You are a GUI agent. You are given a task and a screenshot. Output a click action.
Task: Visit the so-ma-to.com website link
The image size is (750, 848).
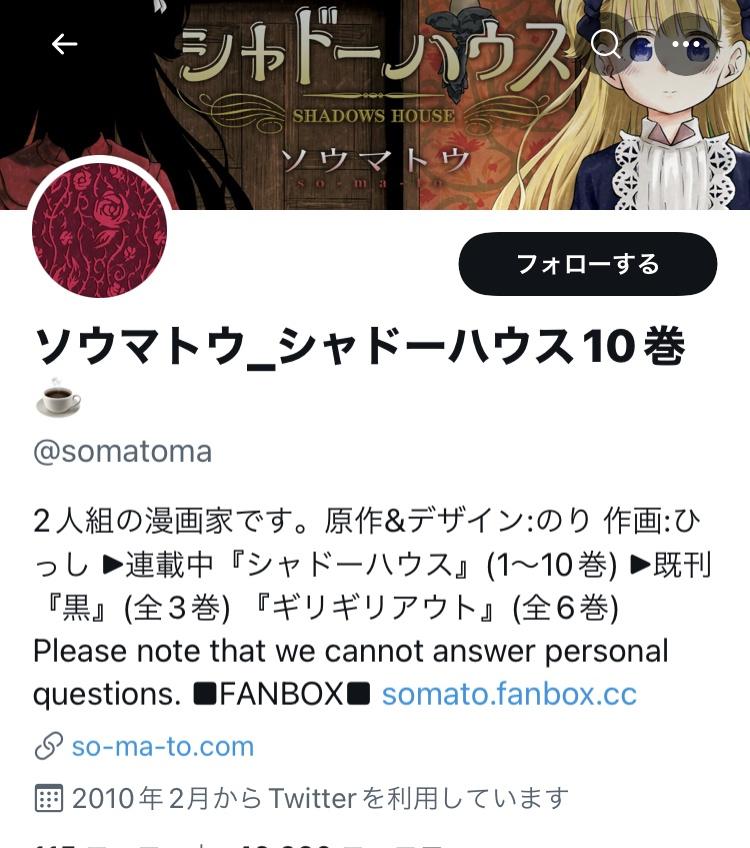click(x=162, y=746)
